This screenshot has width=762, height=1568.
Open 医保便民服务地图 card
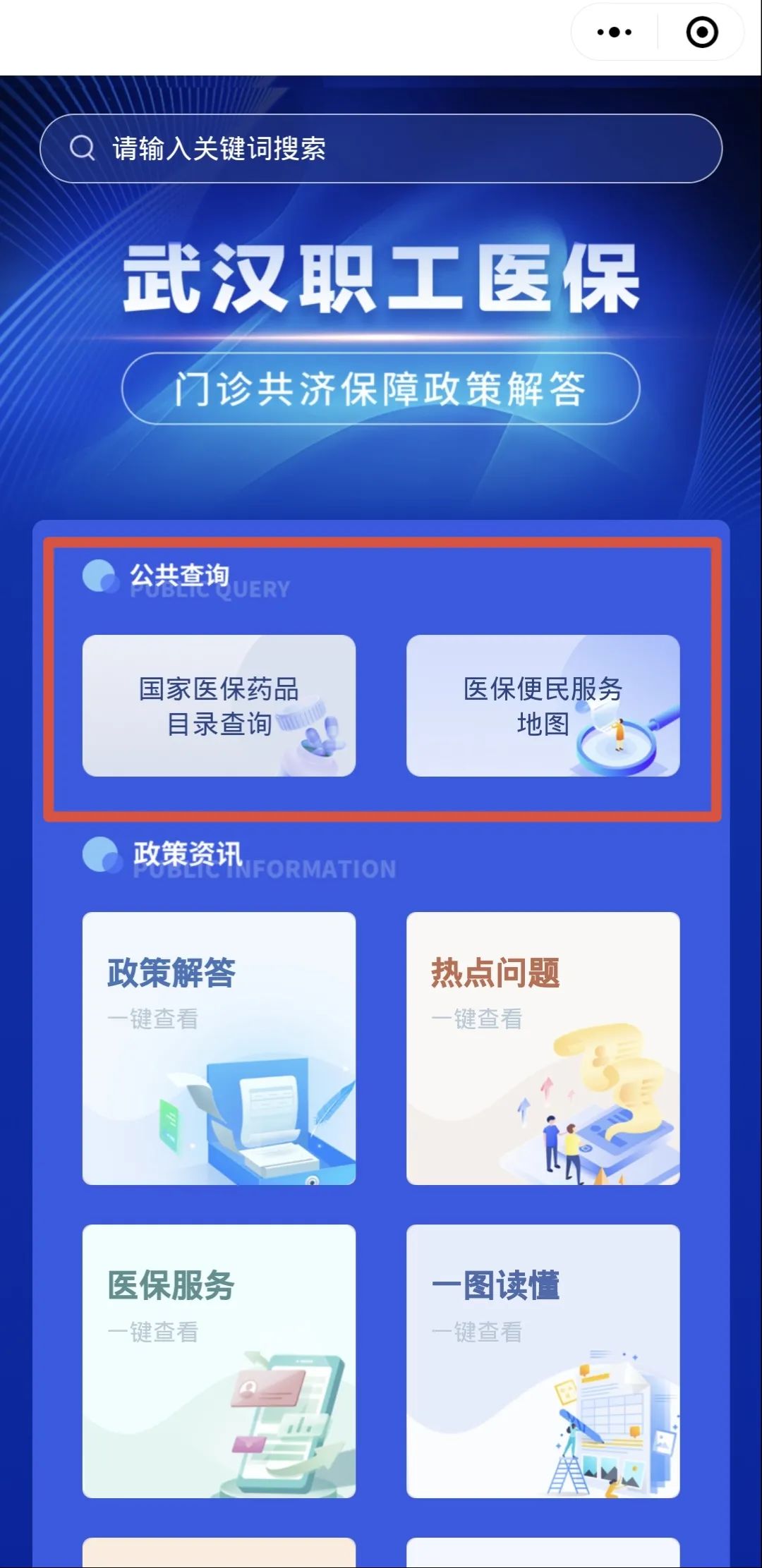tap(543, 706)
